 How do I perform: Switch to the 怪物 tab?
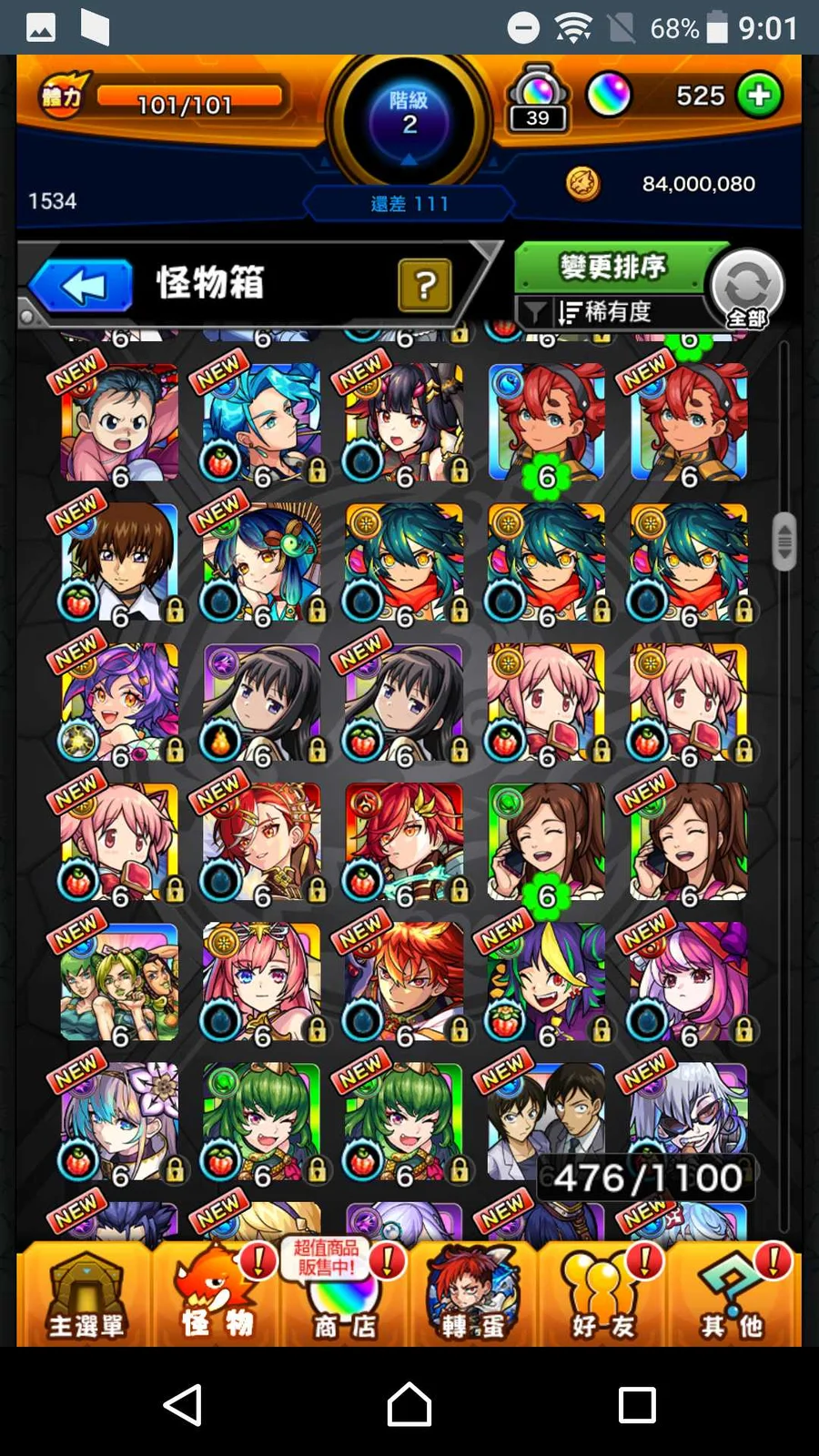(217, 1295)
